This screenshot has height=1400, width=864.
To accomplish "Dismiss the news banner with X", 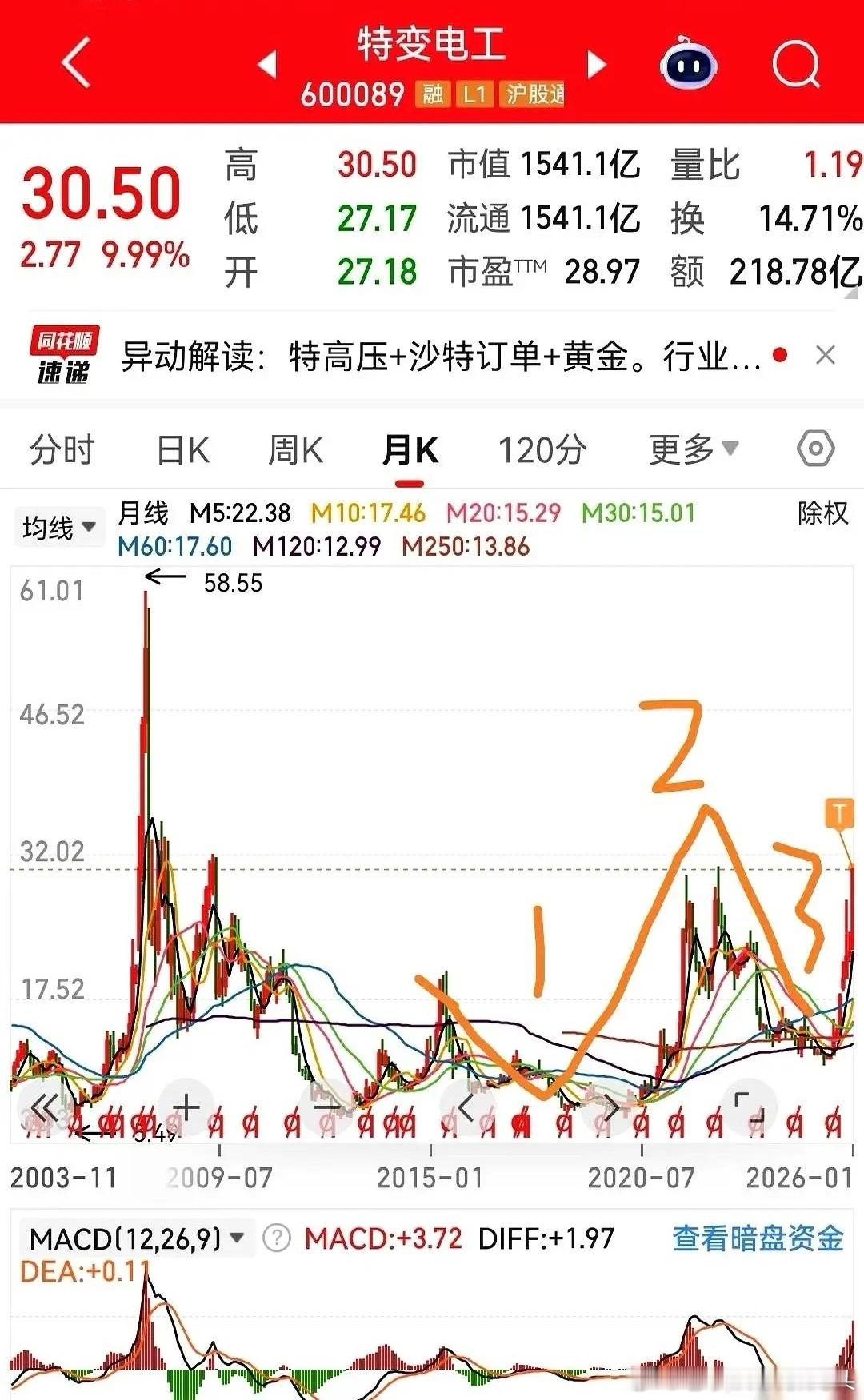I will (x=826, y=353).
